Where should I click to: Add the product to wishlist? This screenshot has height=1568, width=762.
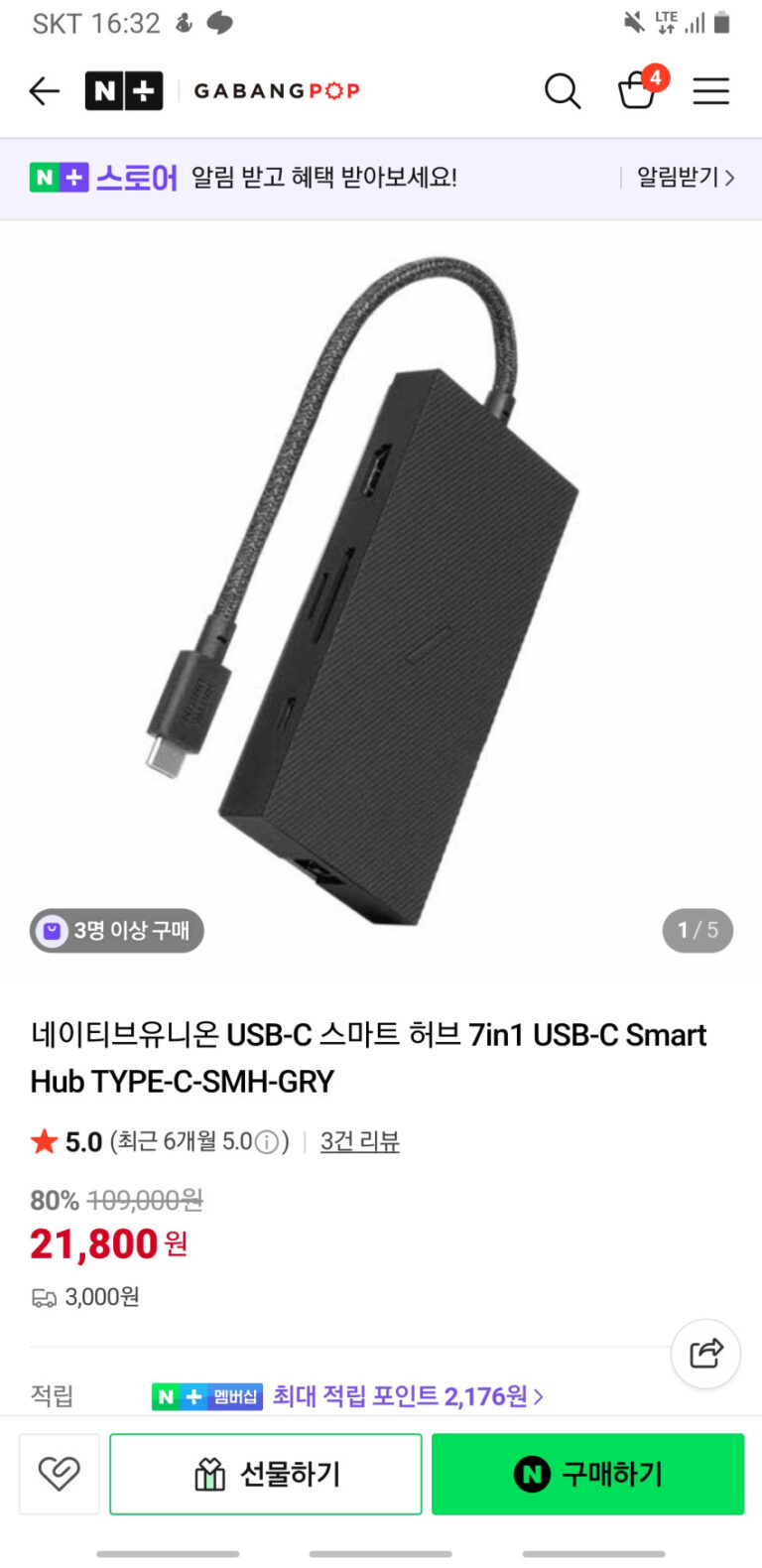60,1474
